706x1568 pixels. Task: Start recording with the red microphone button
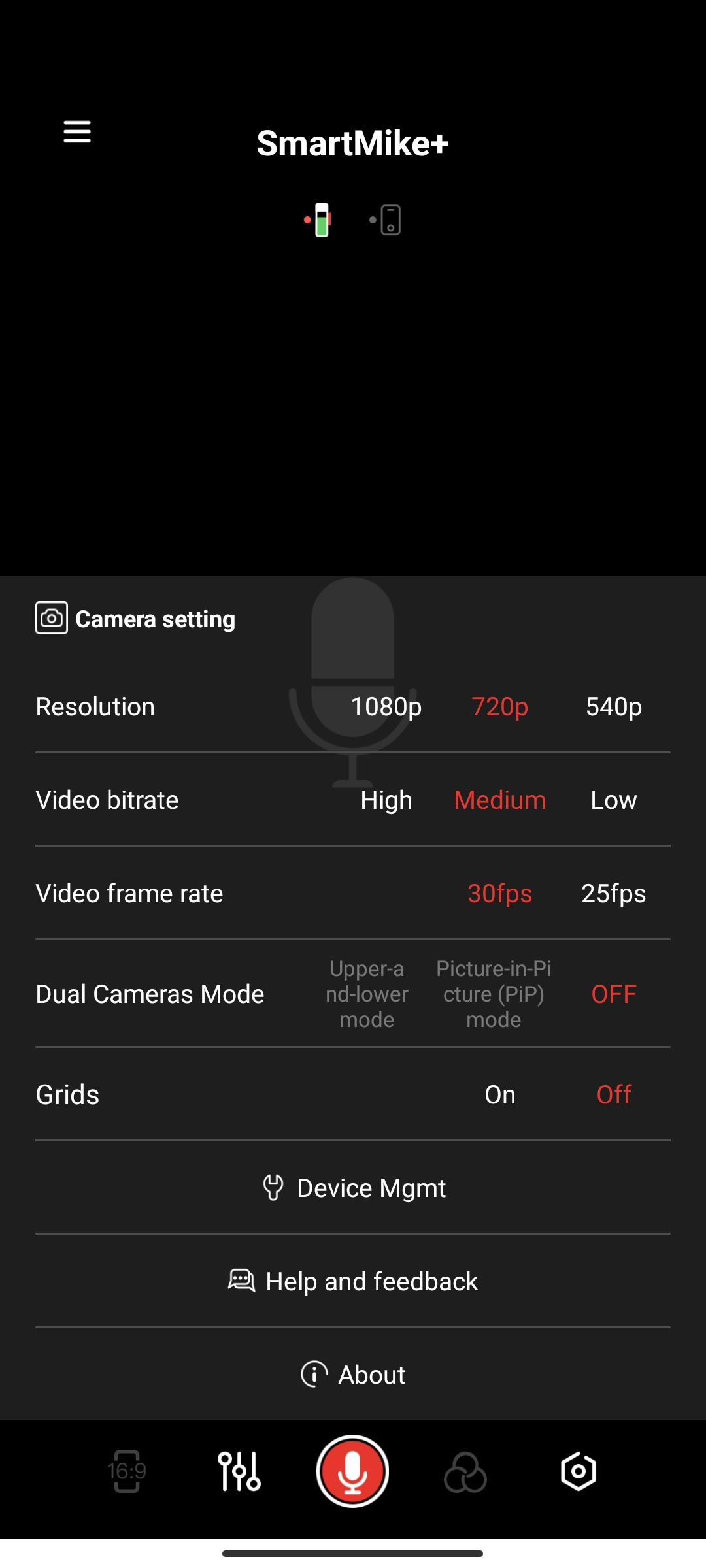[352, 1471]
